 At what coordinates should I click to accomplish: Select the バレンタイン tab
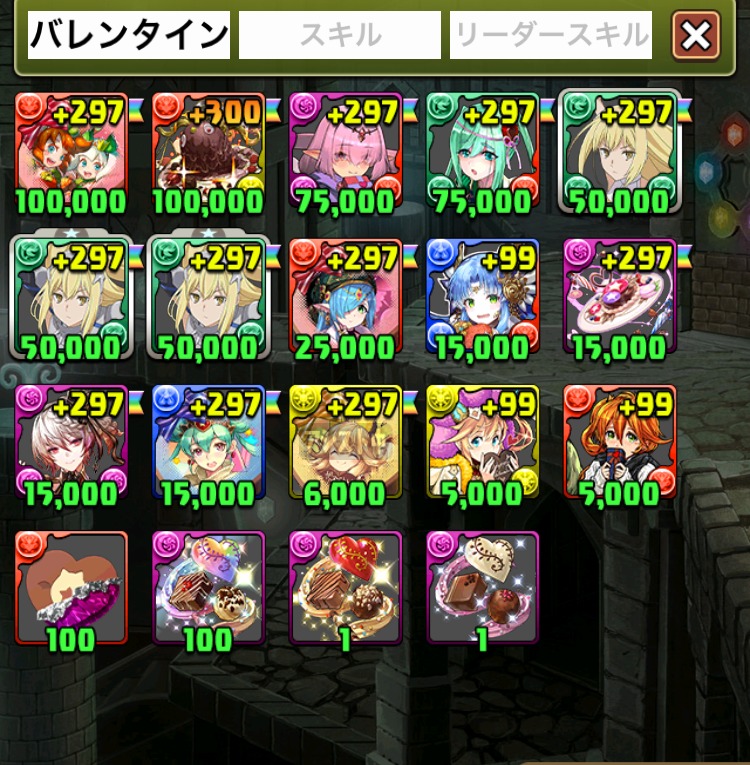129,36
